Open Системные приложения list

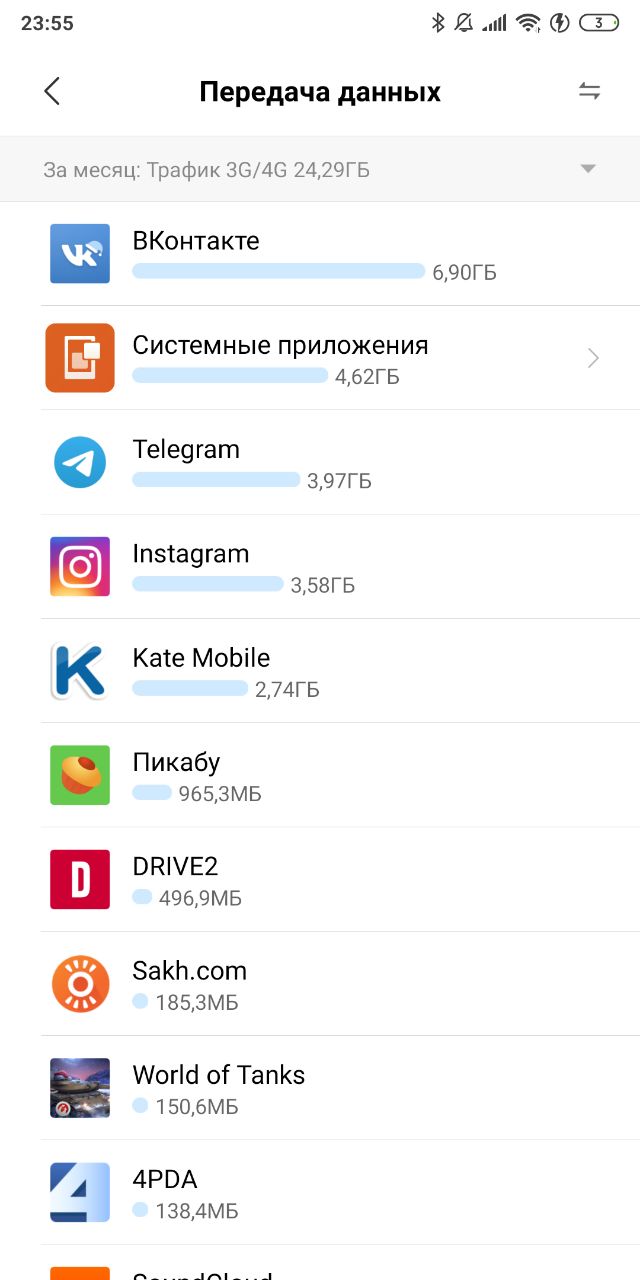[x=320, y=358]
